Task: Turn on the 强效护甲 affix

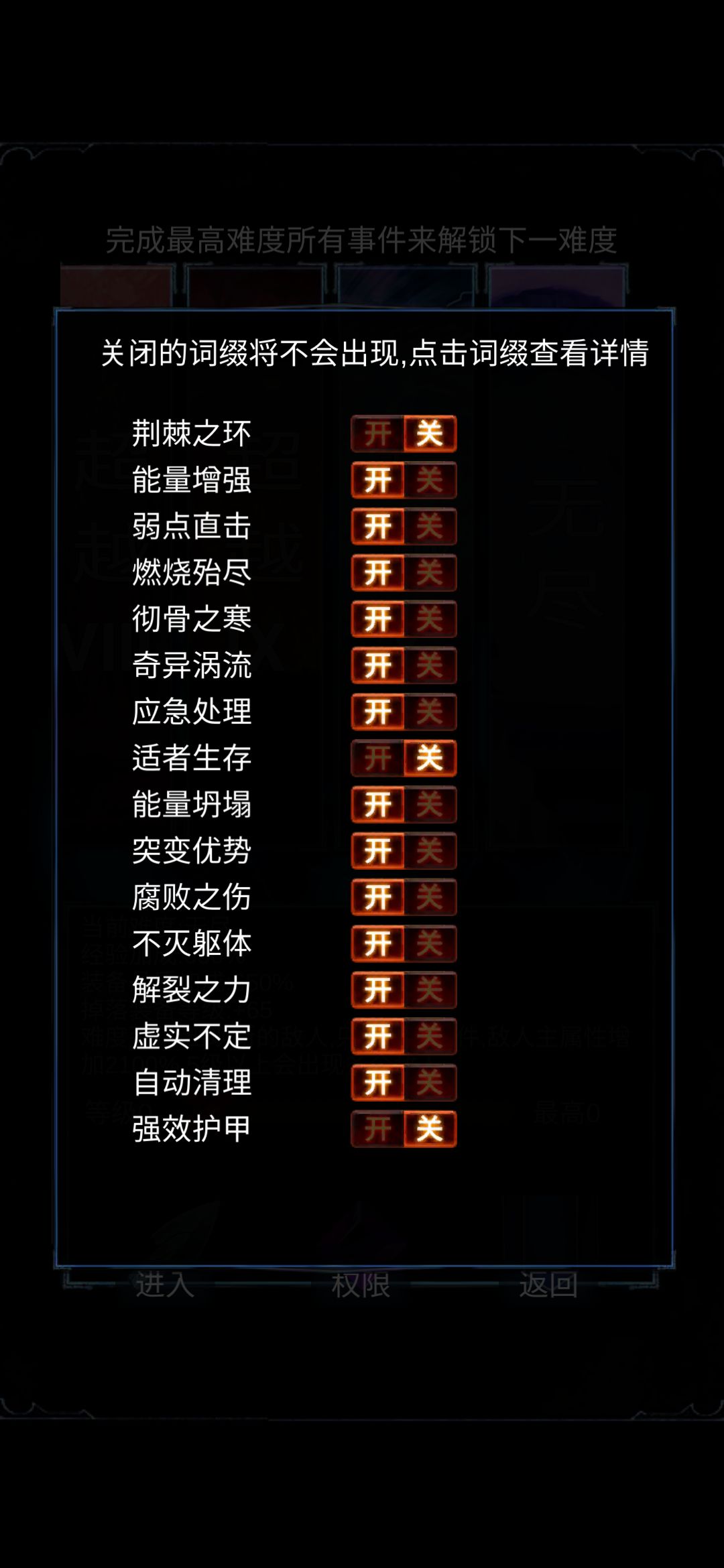Action: tap(379, 1128)
